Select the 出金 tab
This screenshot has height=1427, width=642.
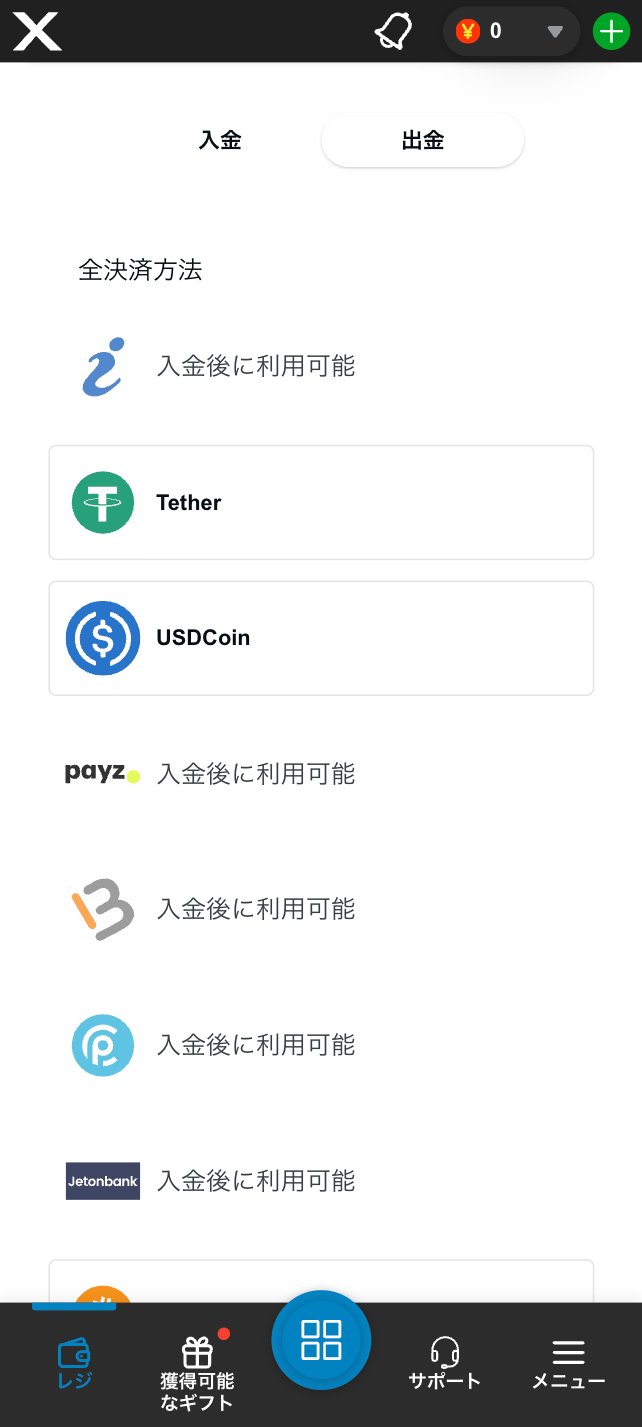(422, 141)
